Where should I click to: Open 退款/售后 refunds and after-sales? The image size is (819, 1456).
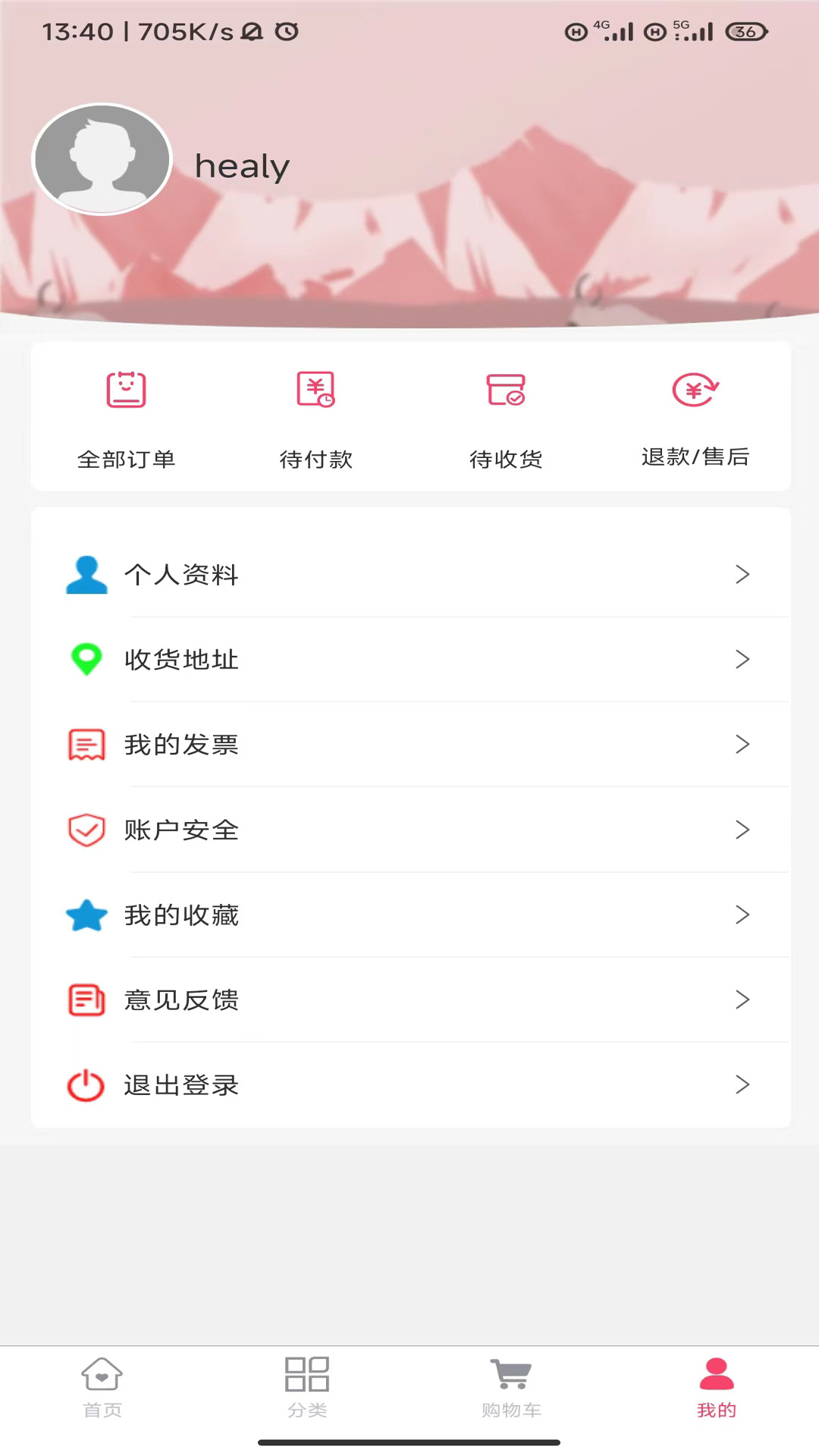[695, 417]
